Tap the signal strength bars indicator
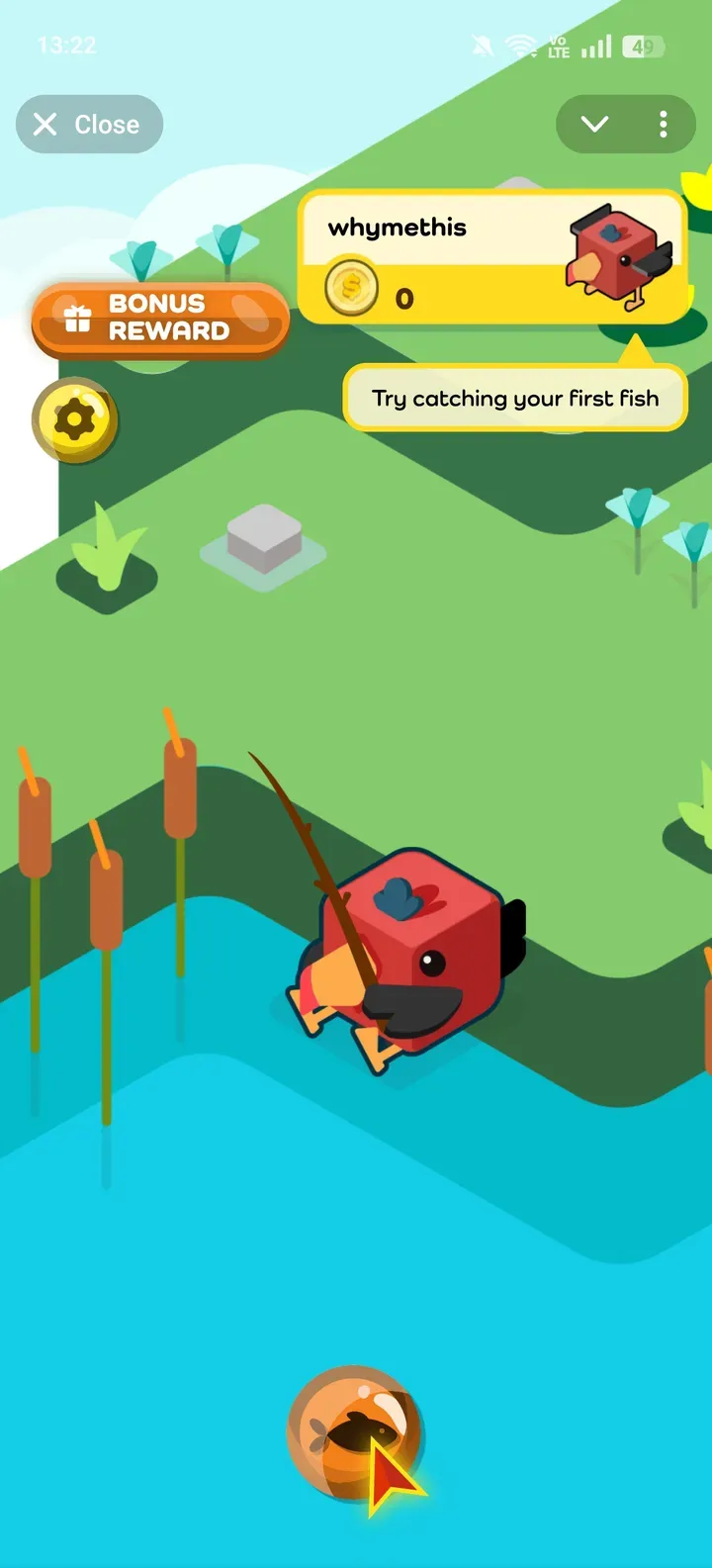This screenshot has width=712, height=1568. pyautogui.click(x=594, y=45)
